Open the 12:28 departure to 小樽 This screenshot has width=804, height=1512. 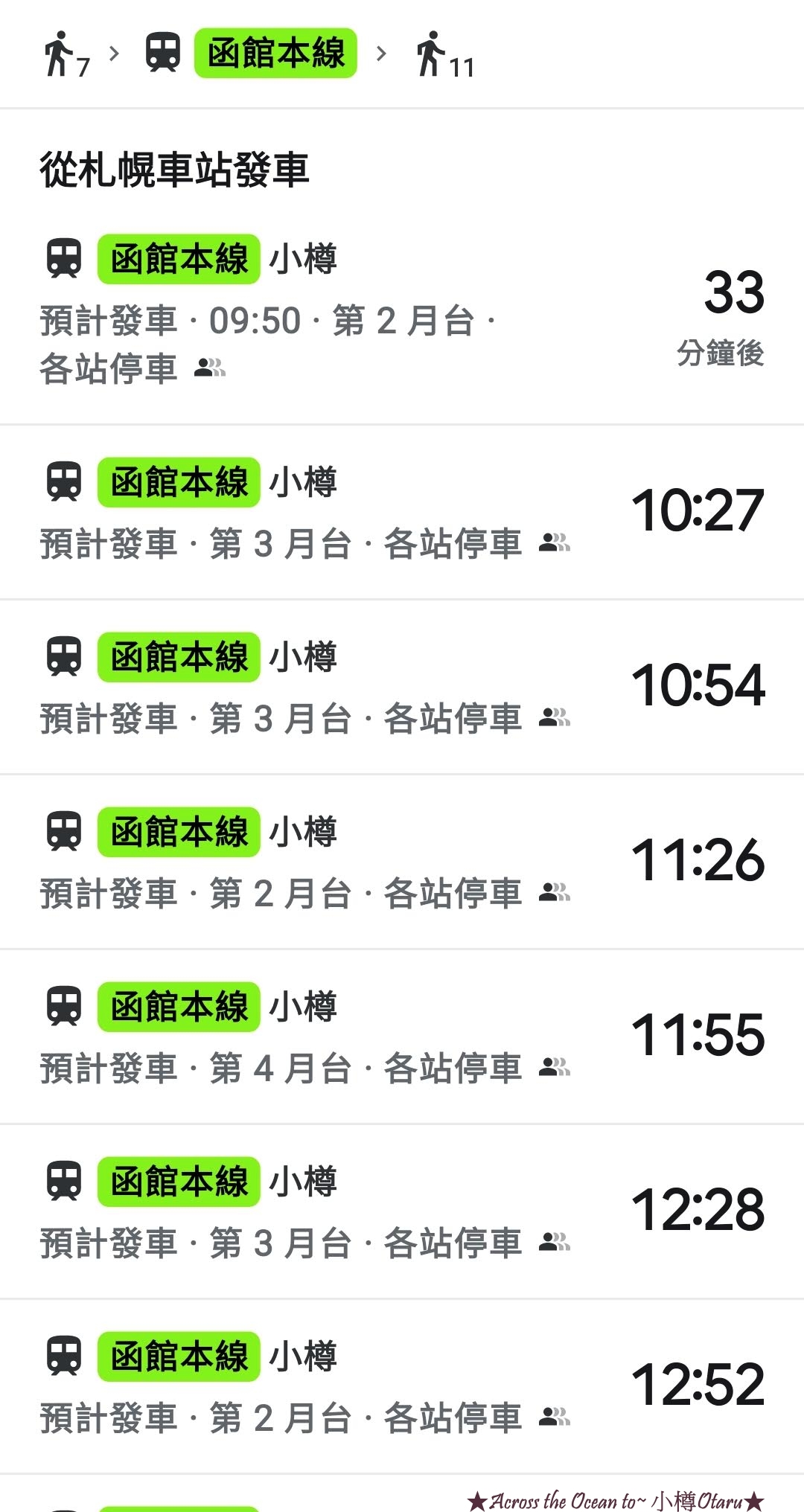402,1211
